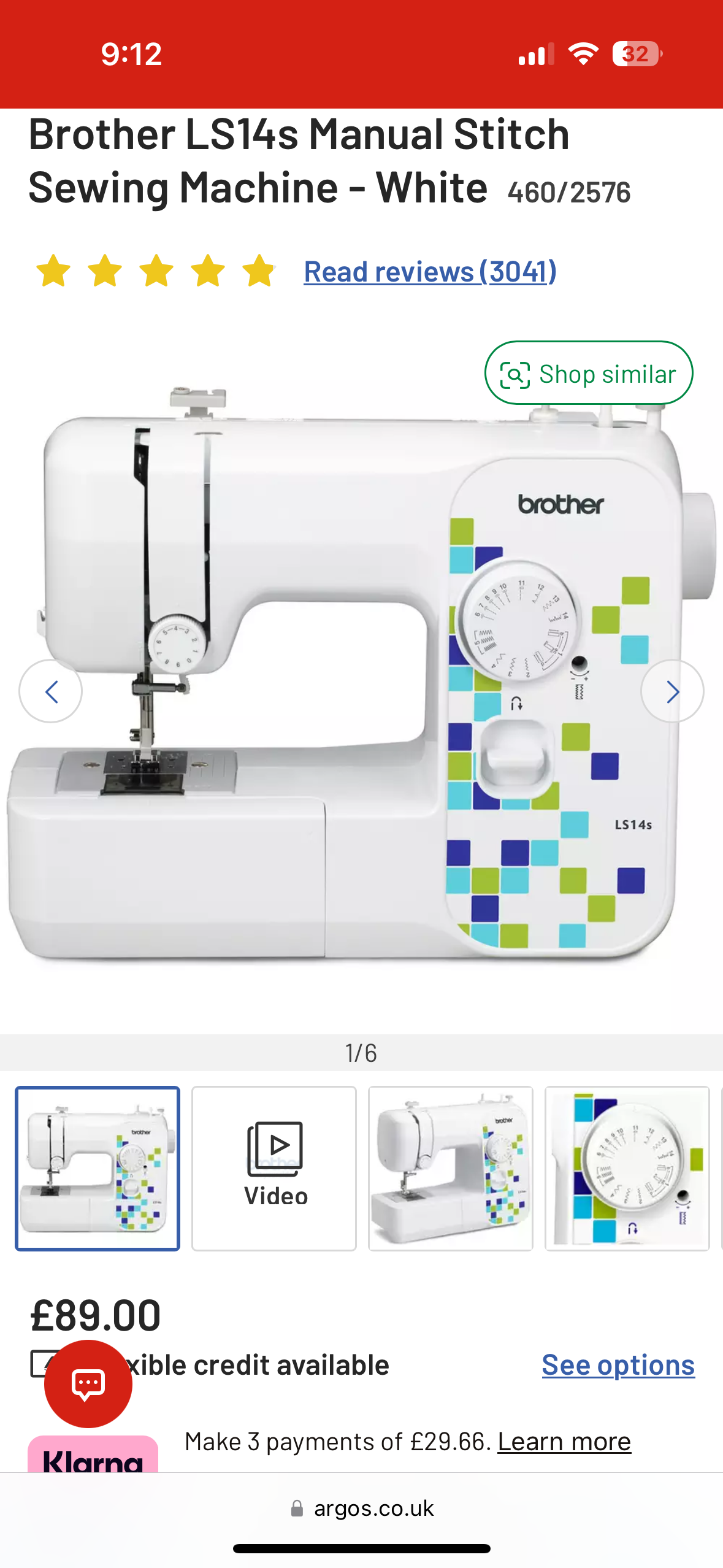Advance to the next product image

point(672,691)
